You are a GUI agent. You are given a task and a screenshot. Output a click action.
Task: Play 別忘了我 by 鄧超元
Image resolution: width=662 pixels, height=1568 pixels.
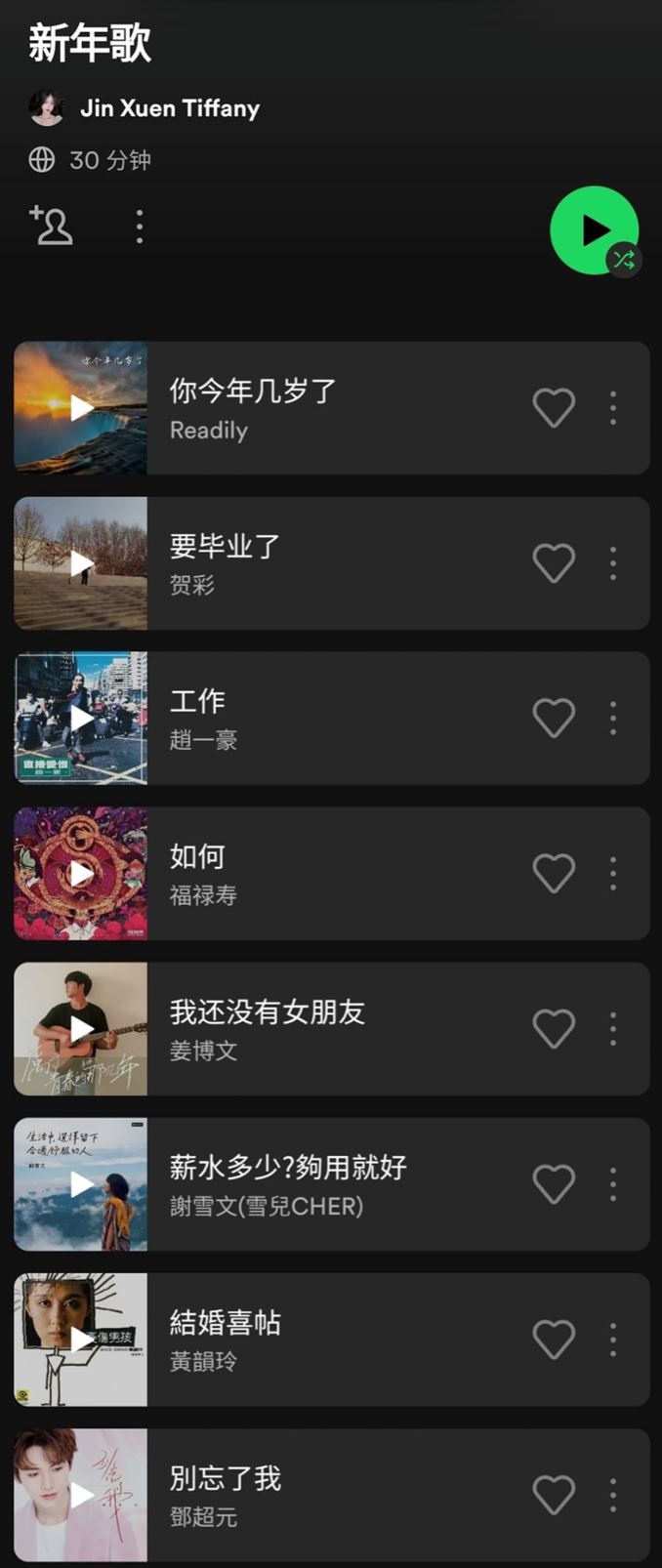pyautogui.click(x=81, y=1495)
